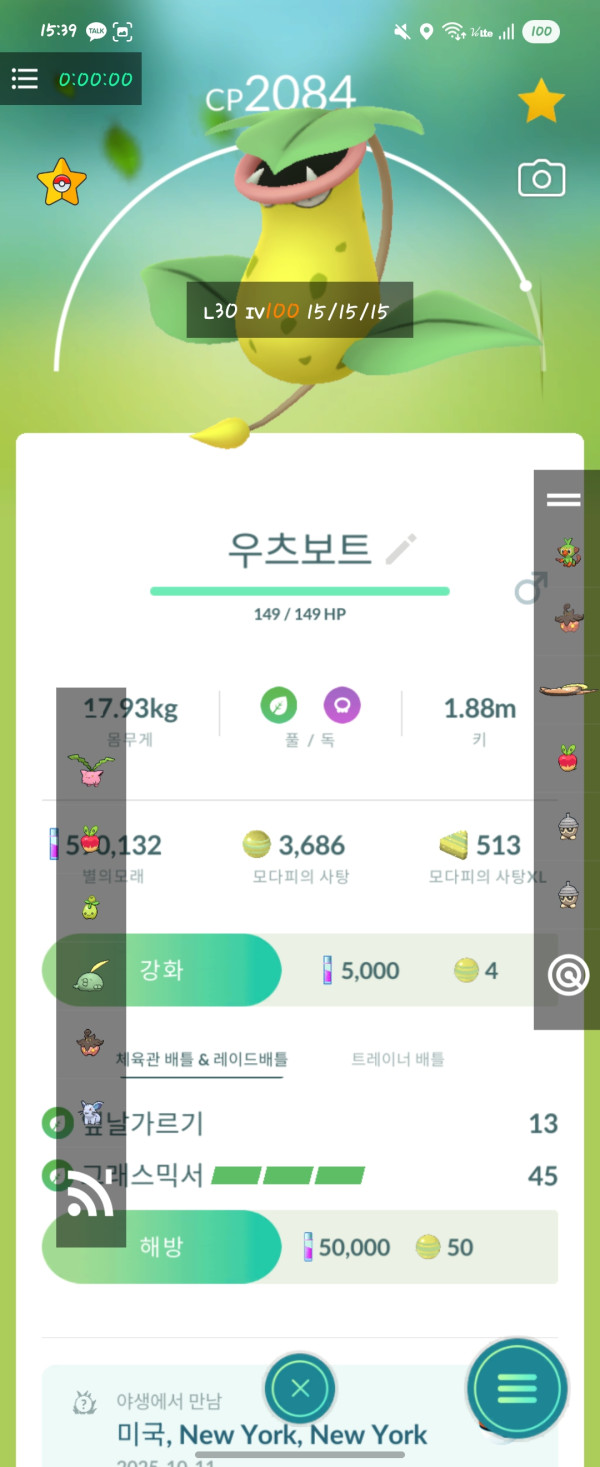Tap the Poké Ball star badge icon
This screenshot has width=600, height=1467.
[62, 183]
